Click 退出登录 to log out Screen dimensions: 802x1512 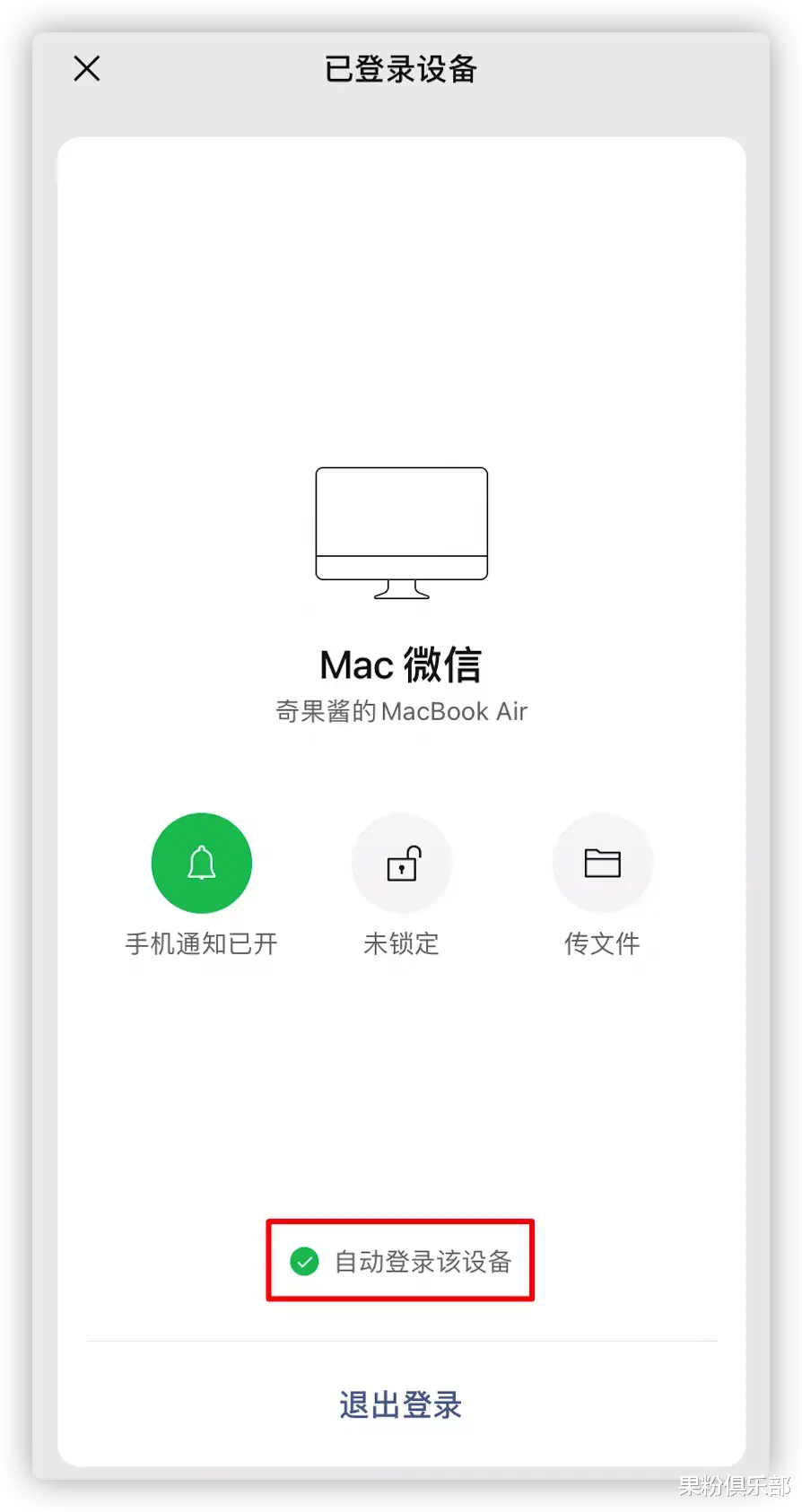(x=400, y=1404)
